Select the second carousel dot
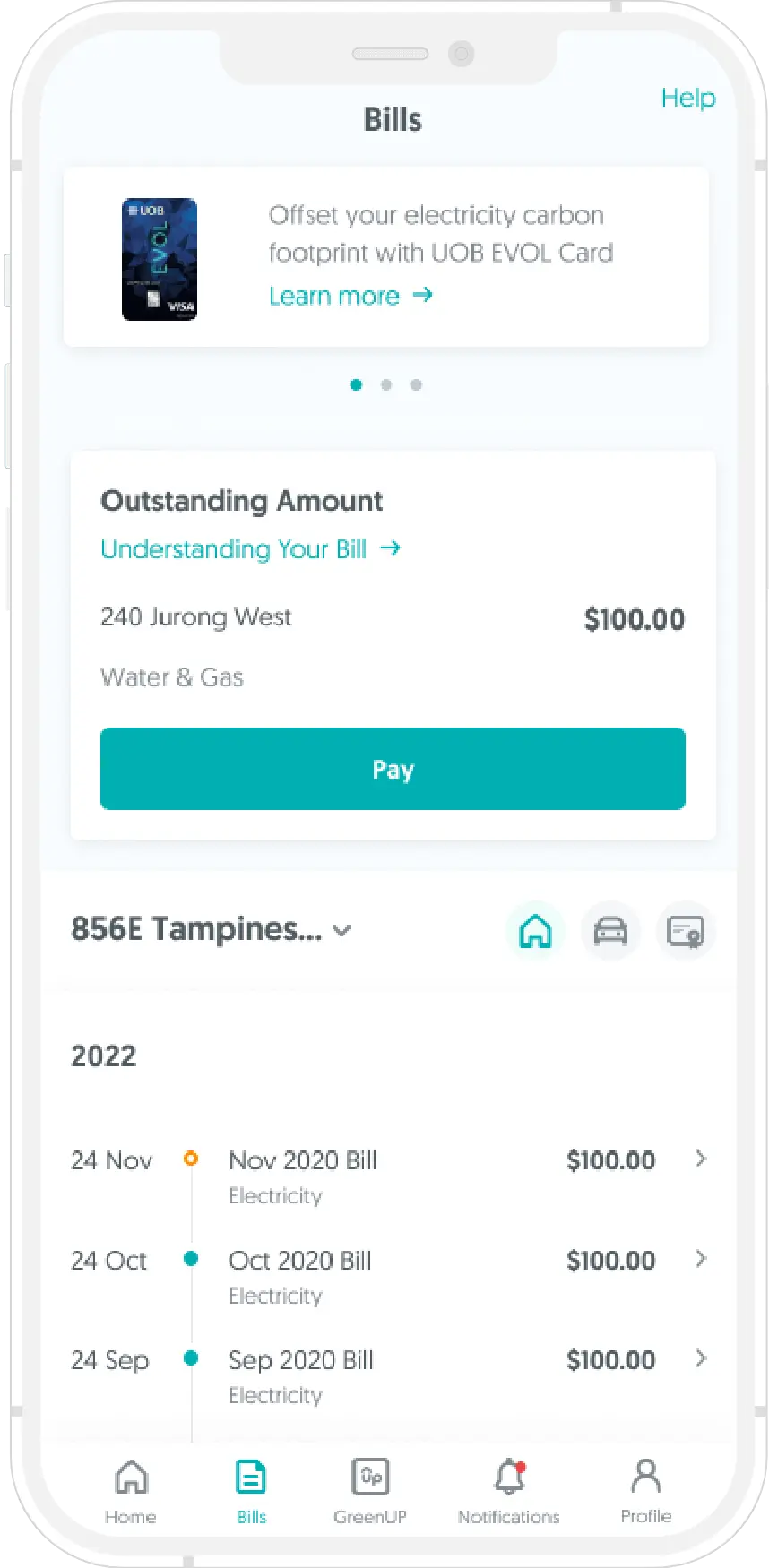Screen dimensions: 769x1568 [385, 384]
